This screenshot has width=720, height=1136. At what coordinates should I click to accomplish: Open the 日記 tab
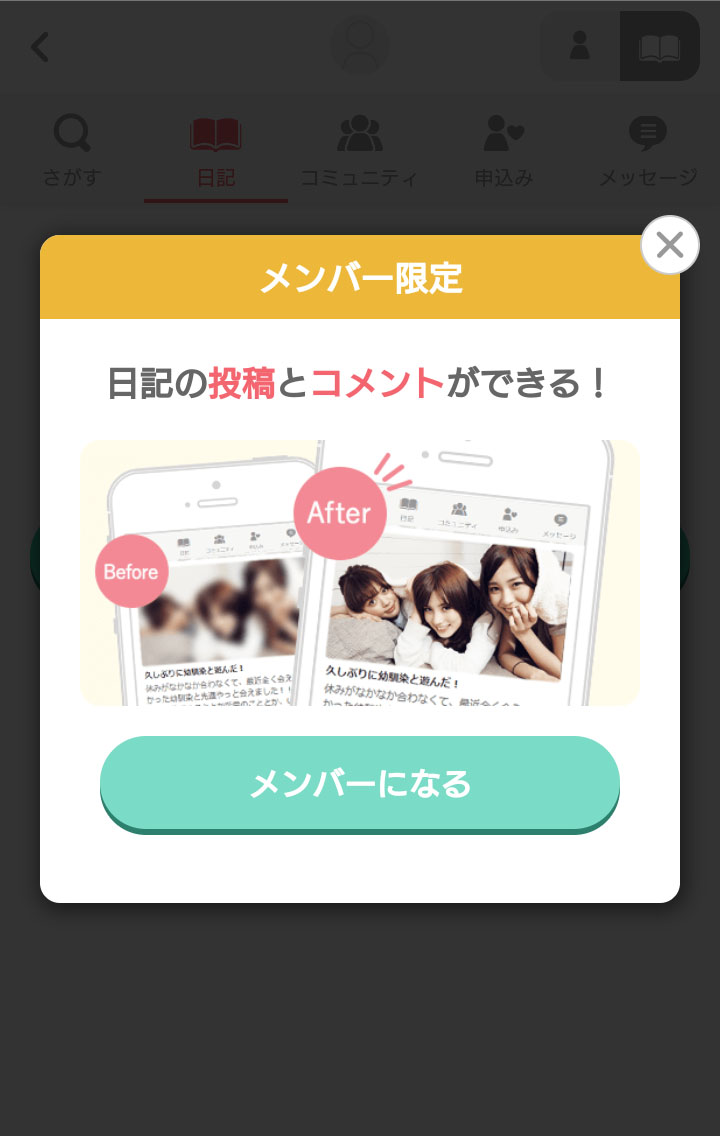click(216, 152)
